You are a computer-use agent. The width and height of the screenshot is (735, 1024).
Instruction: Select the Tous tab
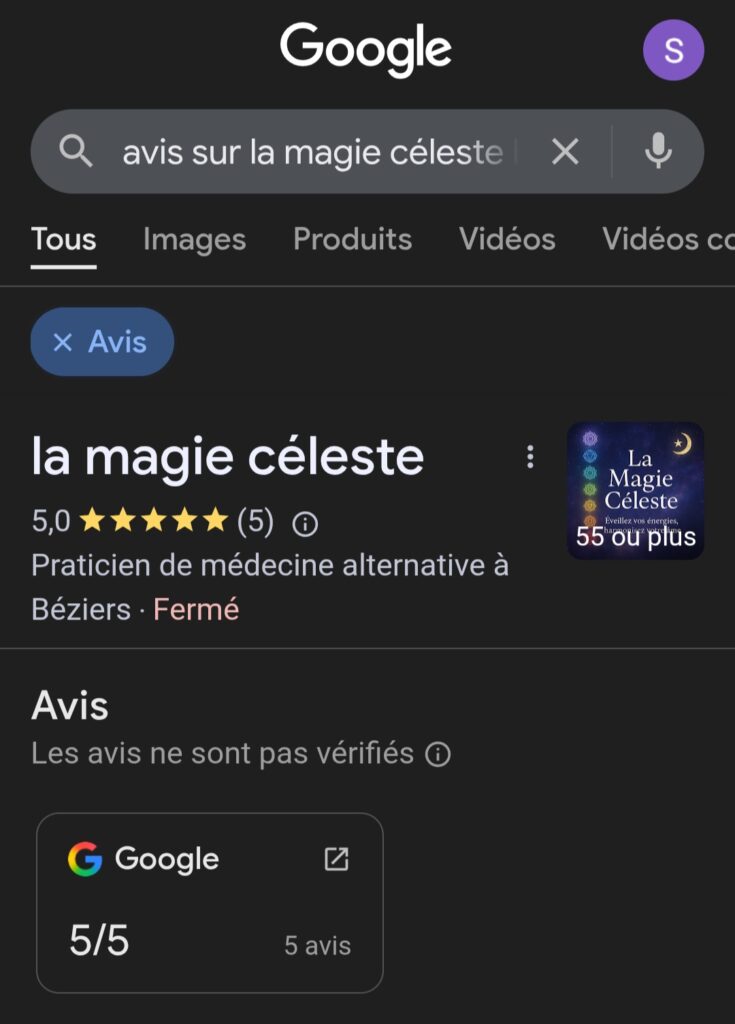64,239
